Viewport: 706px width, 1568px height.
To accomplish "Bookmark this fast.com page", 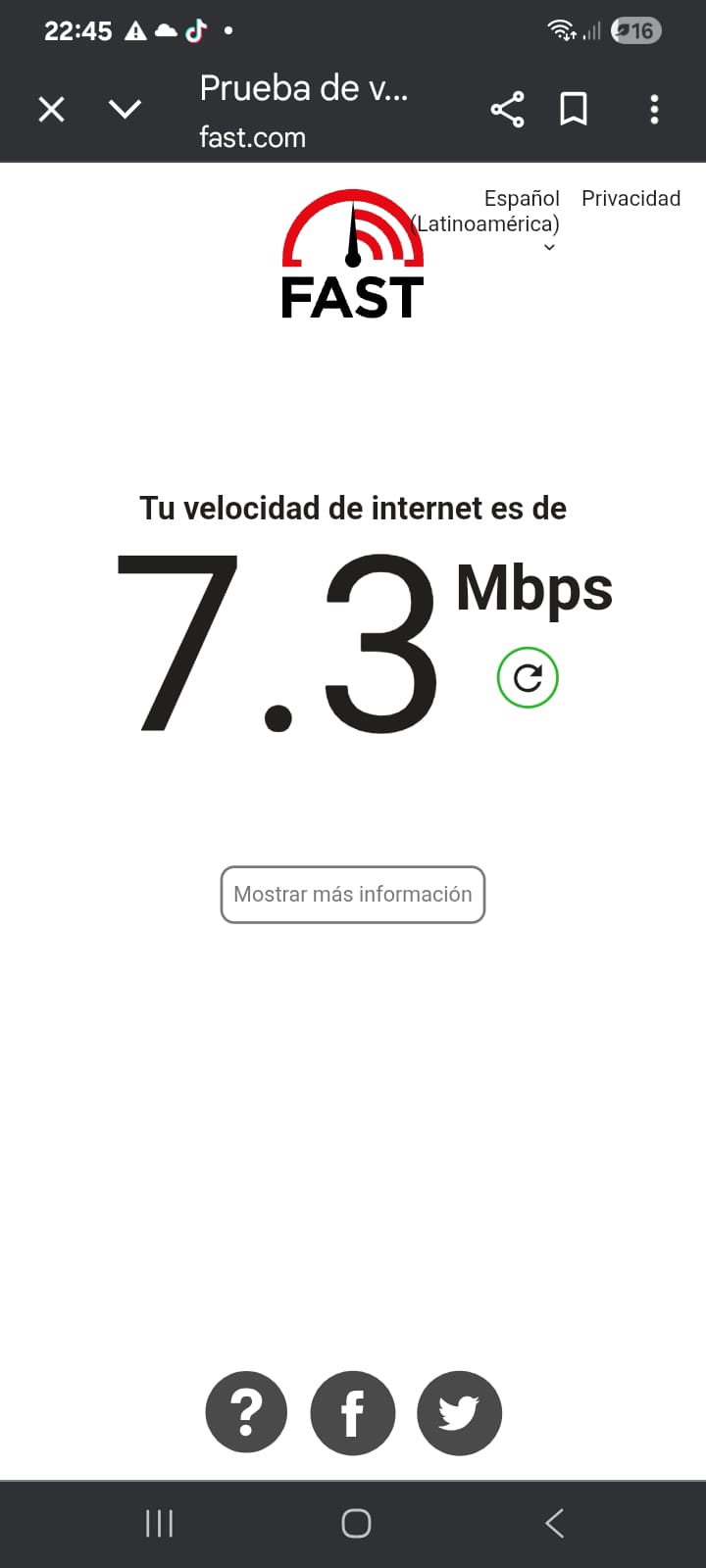I will pos(574,109).
